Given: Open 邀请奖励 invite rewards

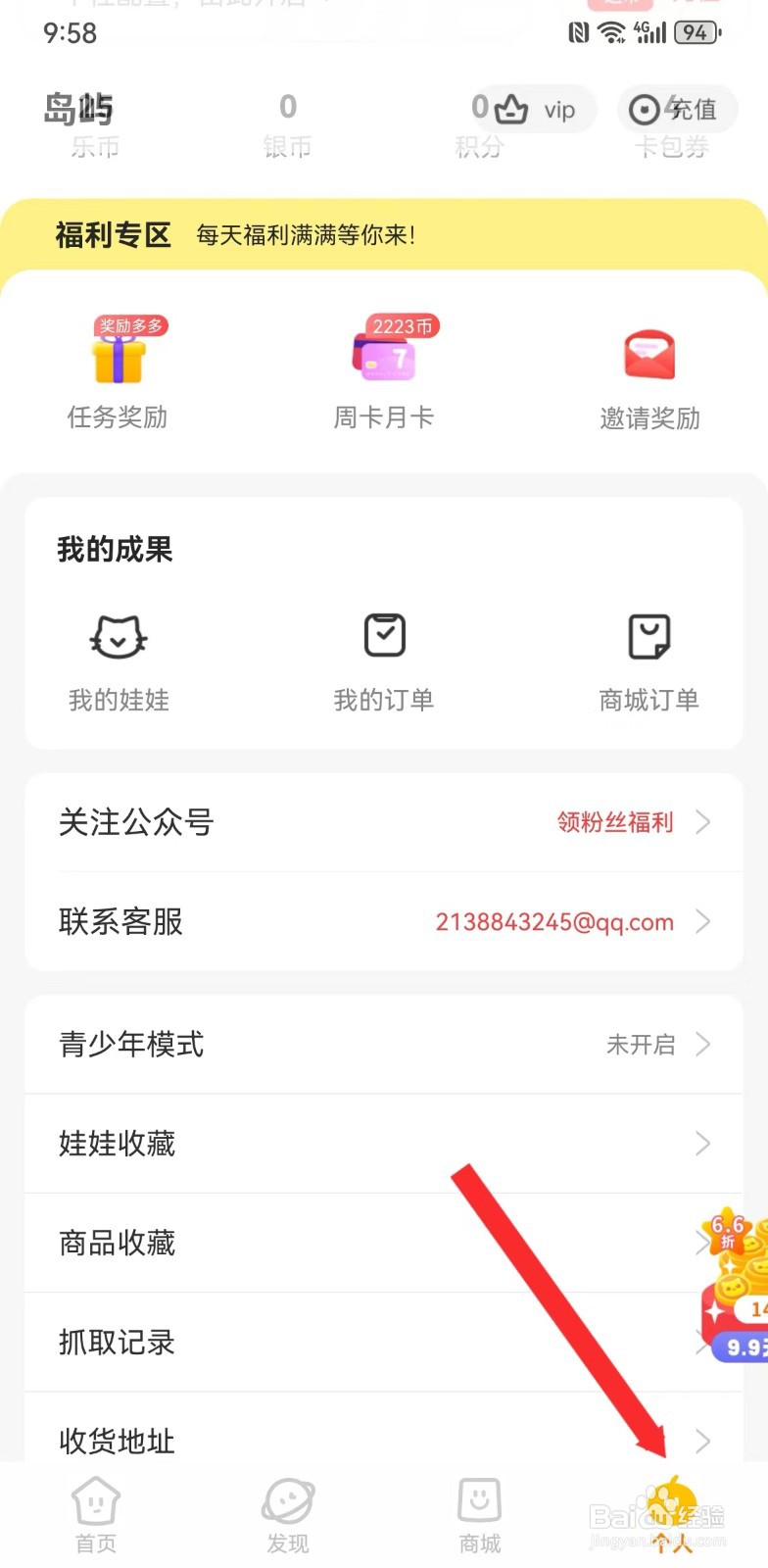Looking at the screenshot, I should click(x=649, y=376).
